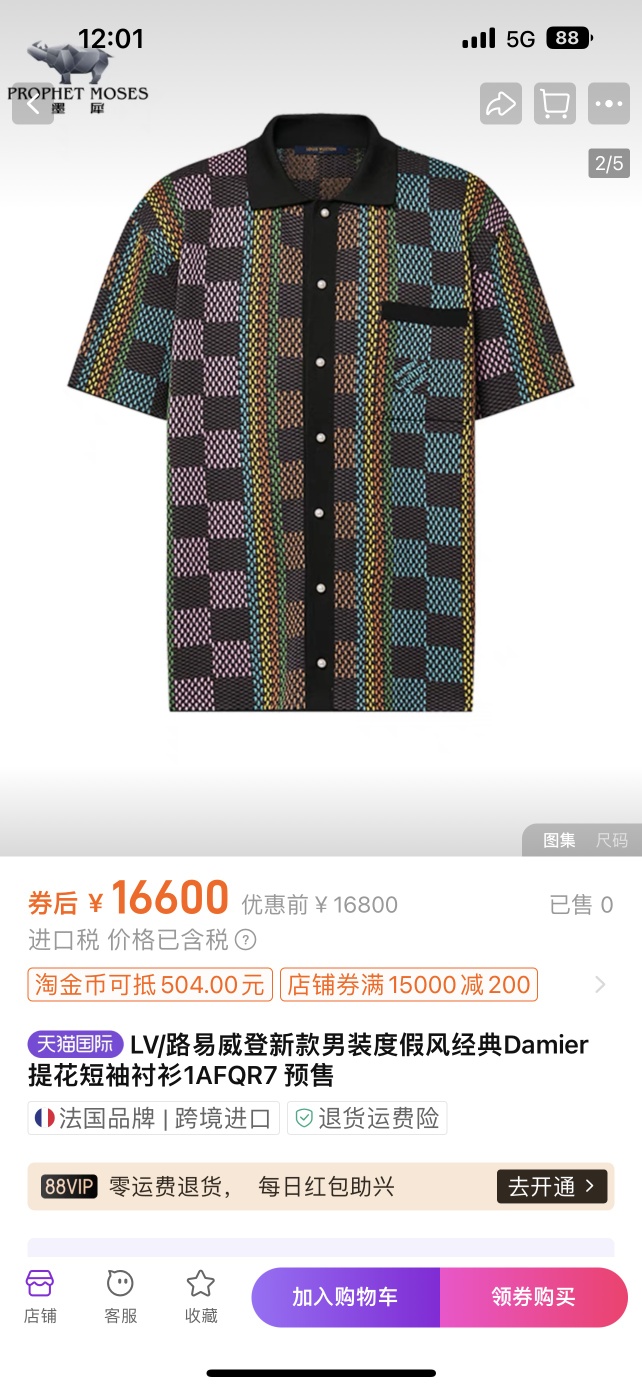Add item to 收藏 favorites
Image resolution: width=642 pixels, height=1389 pixels.
point(201,1297)
